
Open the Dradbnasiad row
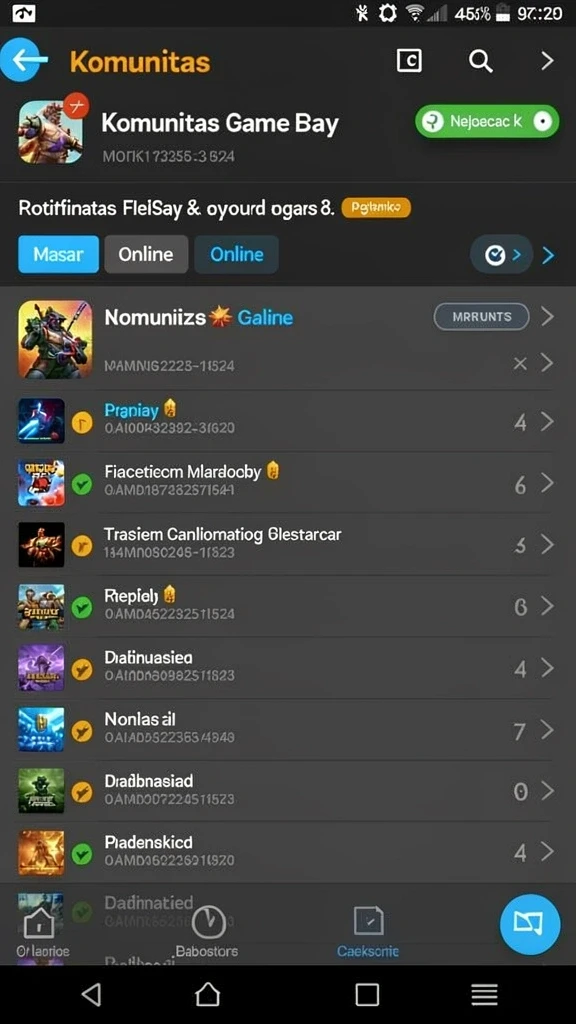tap(288, 790)
